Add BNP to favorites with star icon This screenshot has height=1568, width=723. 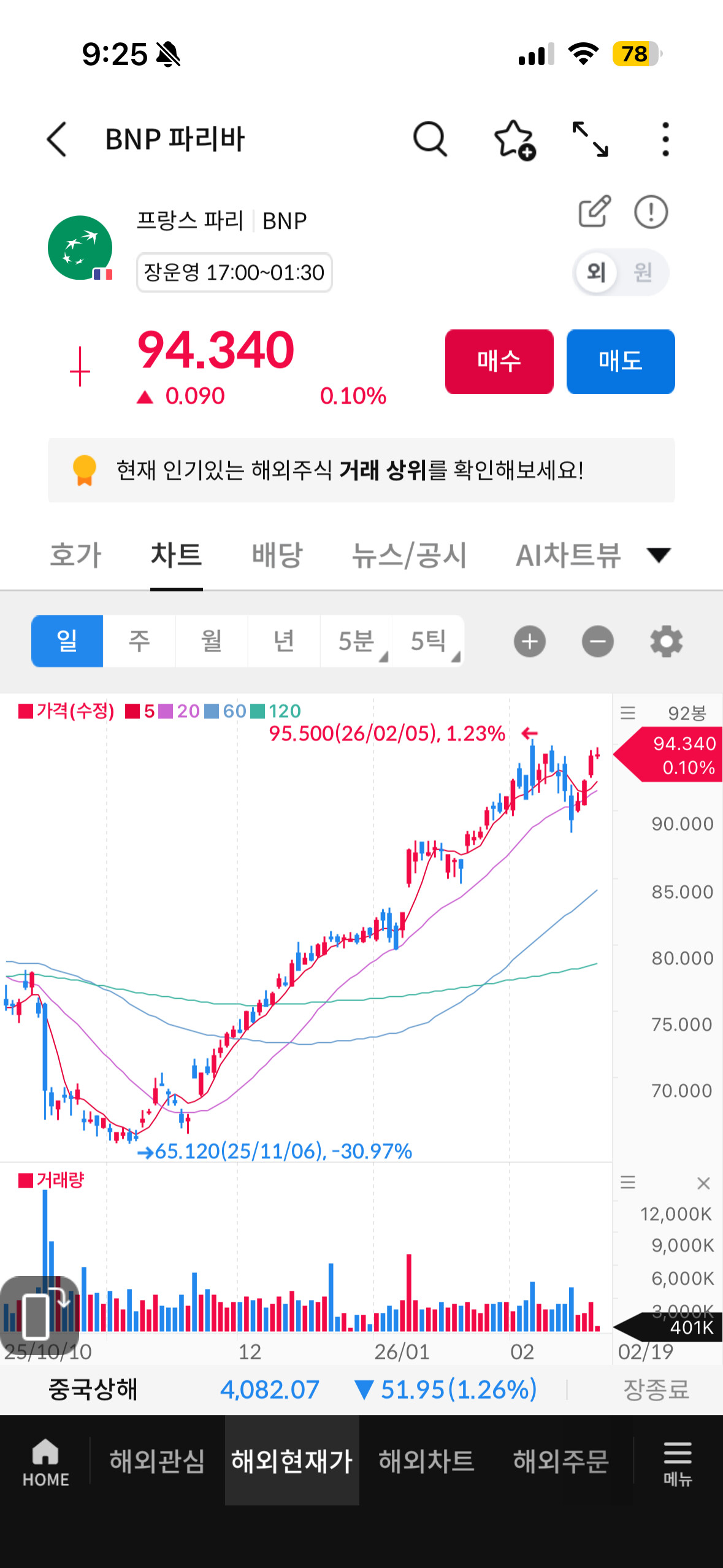coord(515,140)
